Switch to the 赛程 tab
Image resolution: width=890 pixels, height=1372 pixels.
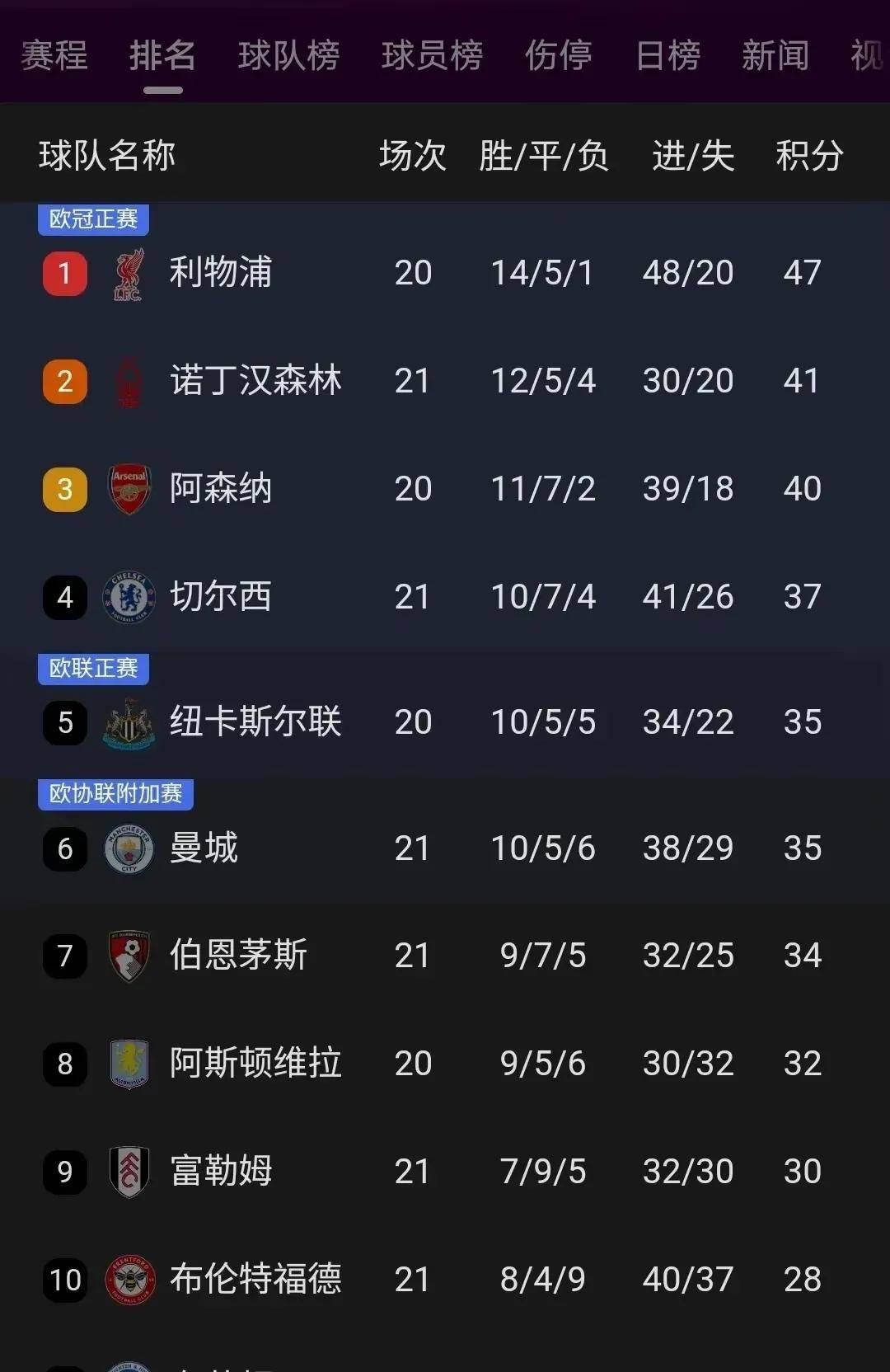pyautogui.click(x=54, y=56)
